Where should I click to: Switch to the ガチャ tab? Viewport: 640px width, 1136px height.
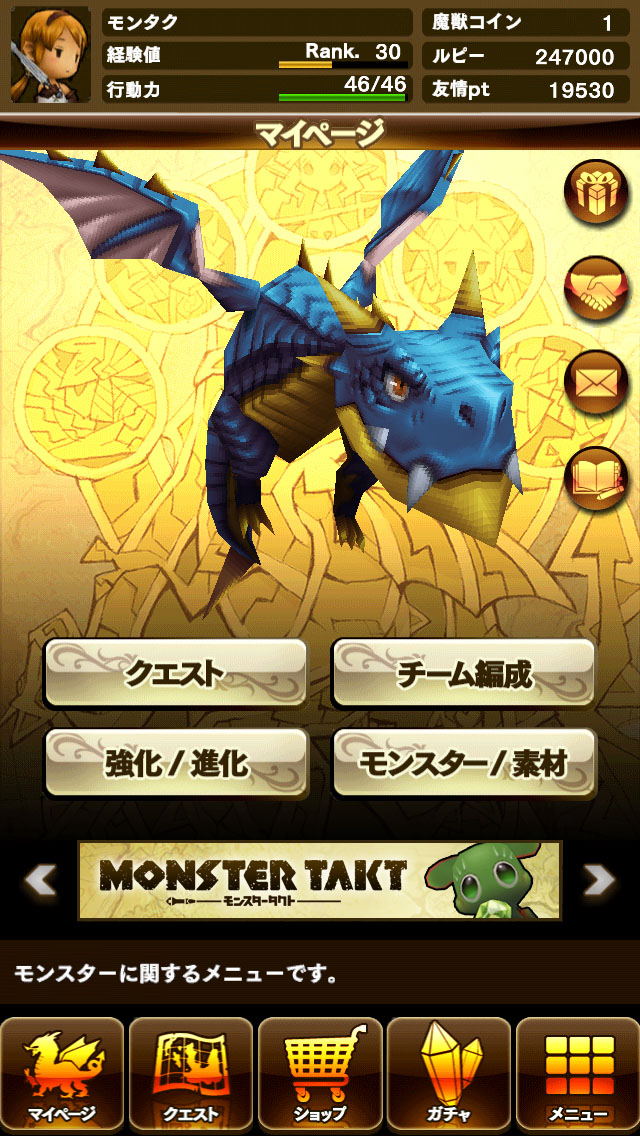tap(449, 1074)
